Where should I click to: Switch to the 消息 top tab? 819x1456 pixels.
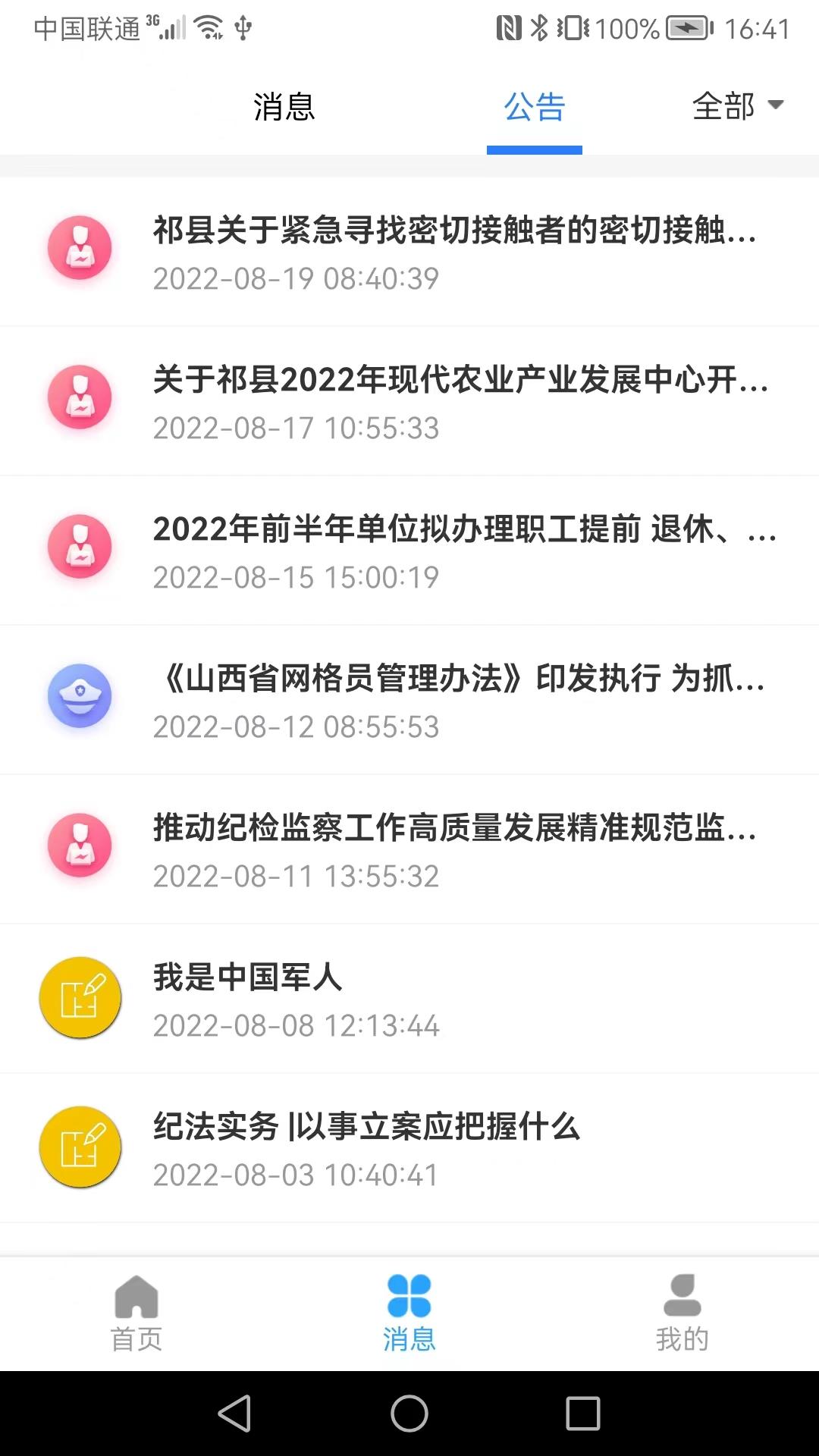(x=284, y=107)
